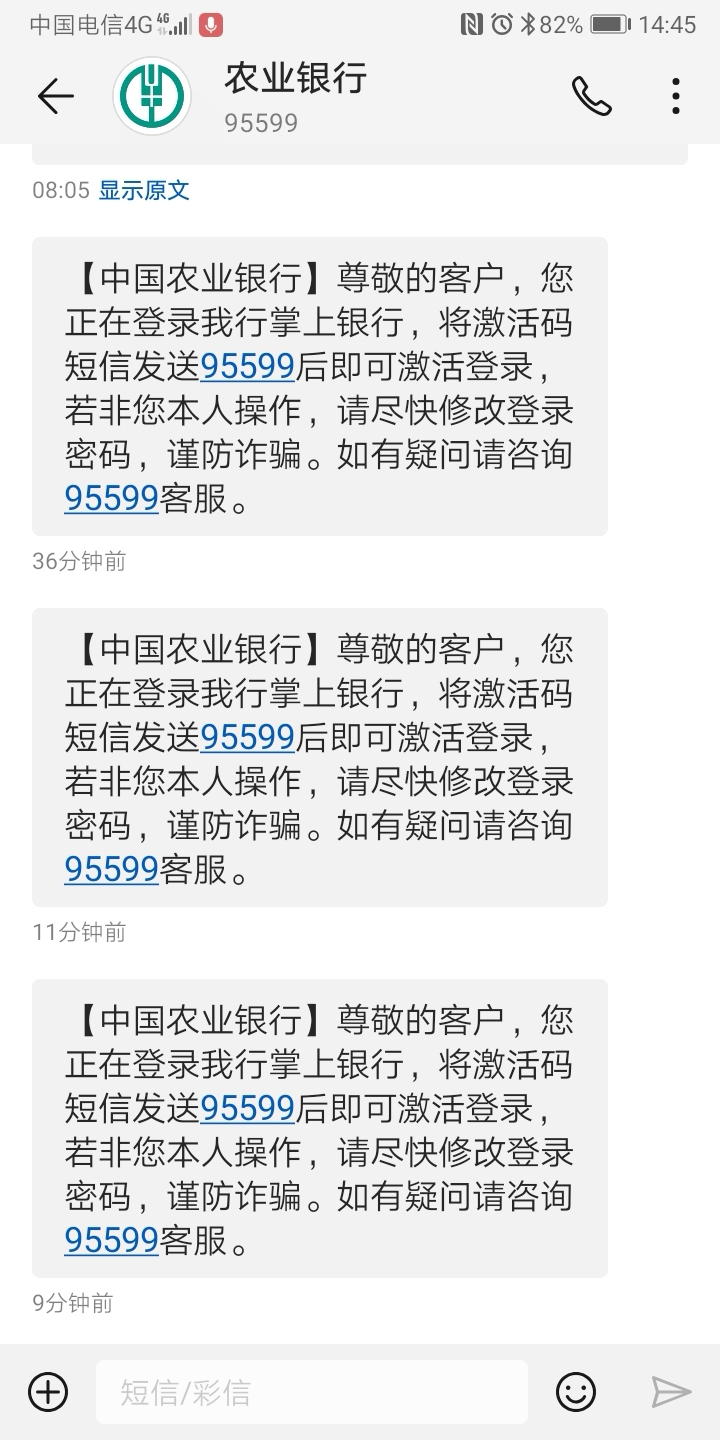Open the three-dot overflow menu
The width and height of the screenshot is (720, 1440).
click(x=676, y=95)
